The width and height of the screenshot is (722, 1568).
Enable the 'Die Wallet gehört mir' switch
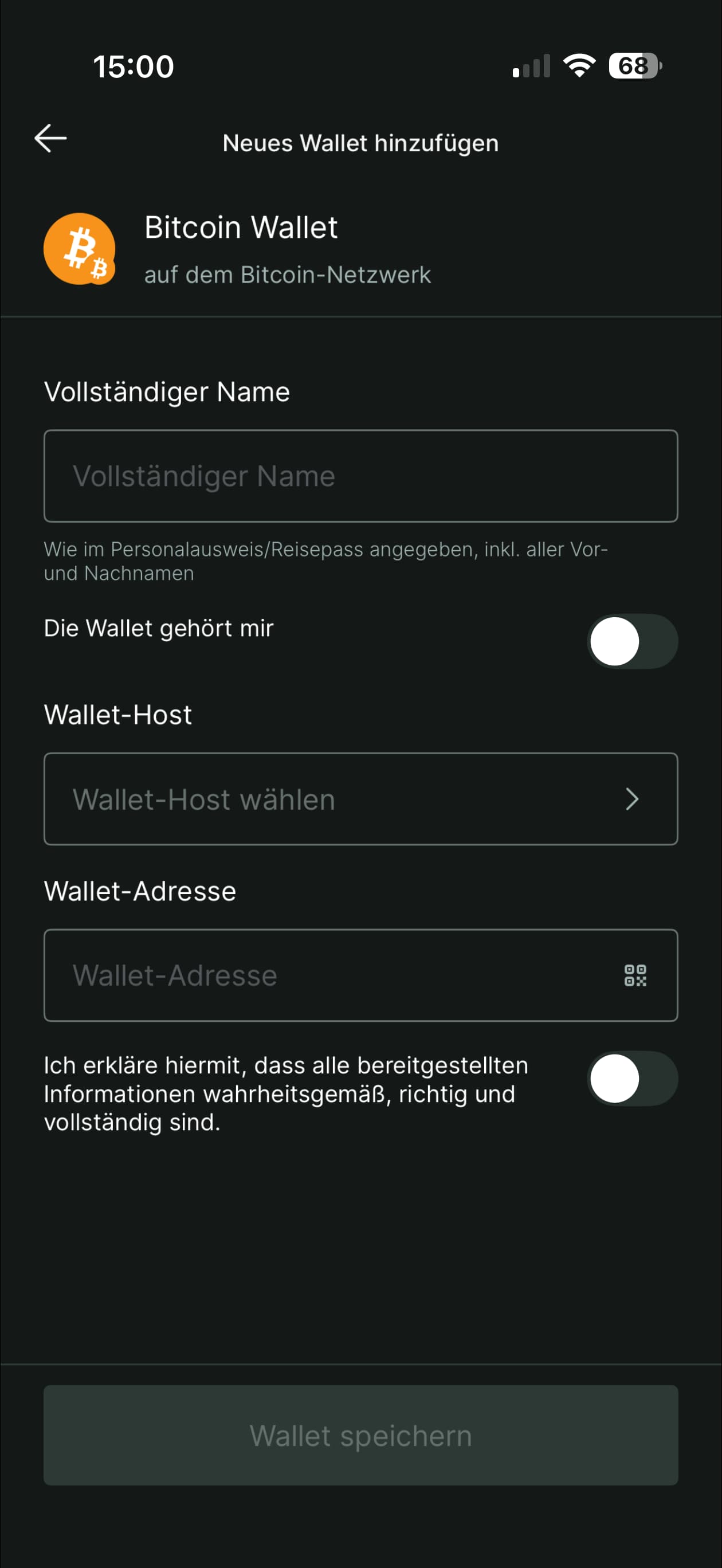632,641
